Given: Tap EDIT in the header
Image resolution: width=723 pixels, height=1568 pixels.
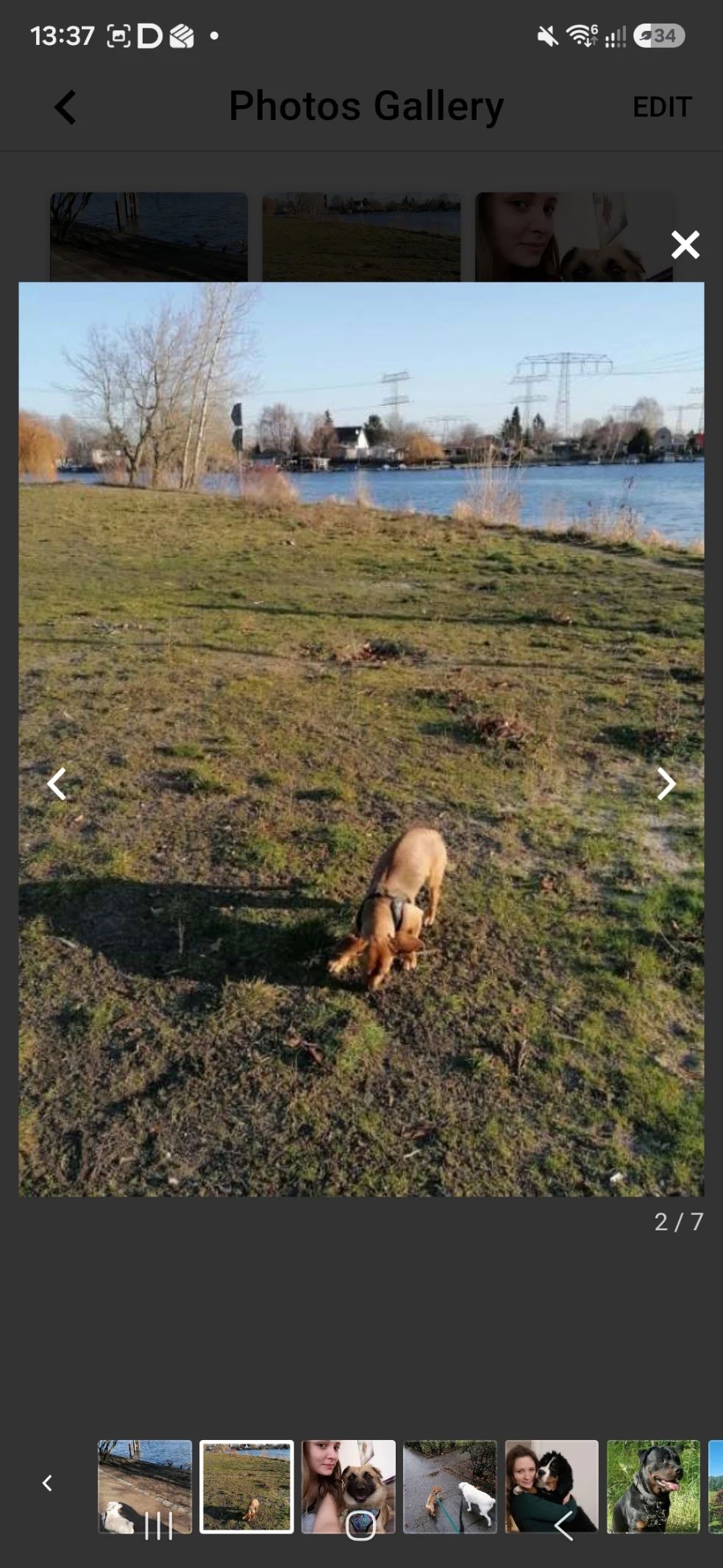Looking at the screenshot, I should 662,107.
